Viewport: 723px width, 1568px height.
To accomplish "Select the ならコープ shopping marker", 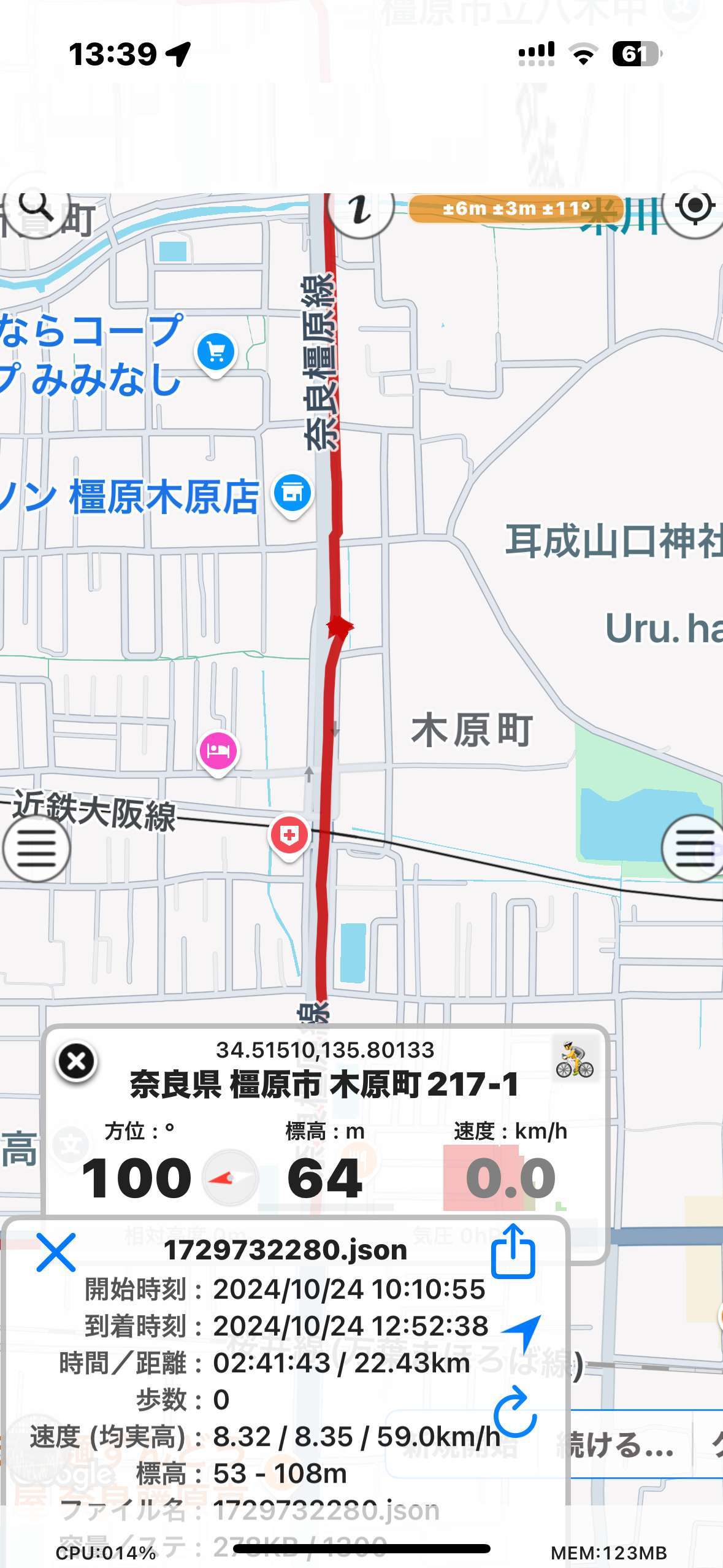I will (x=215, y=354).
